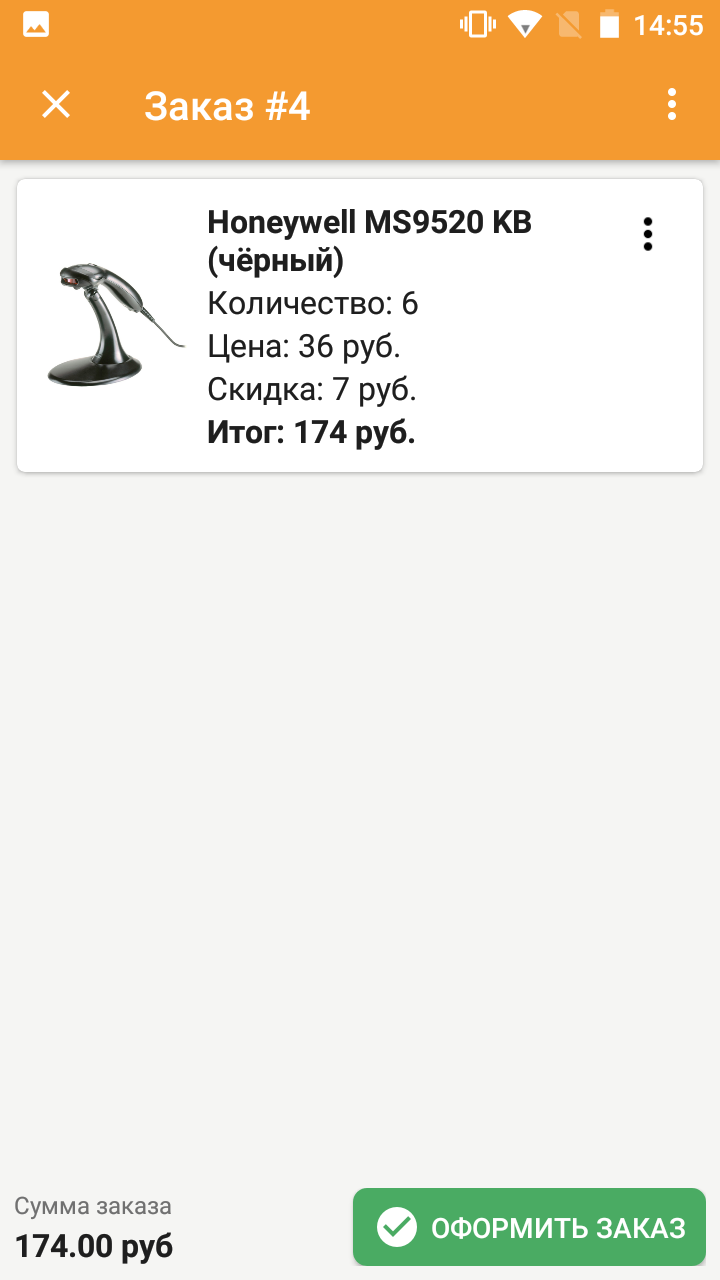Open options menu for Honeywell MS9520 KB item
The width and height of the screenshot is (720, 1280).
[648, 234]
